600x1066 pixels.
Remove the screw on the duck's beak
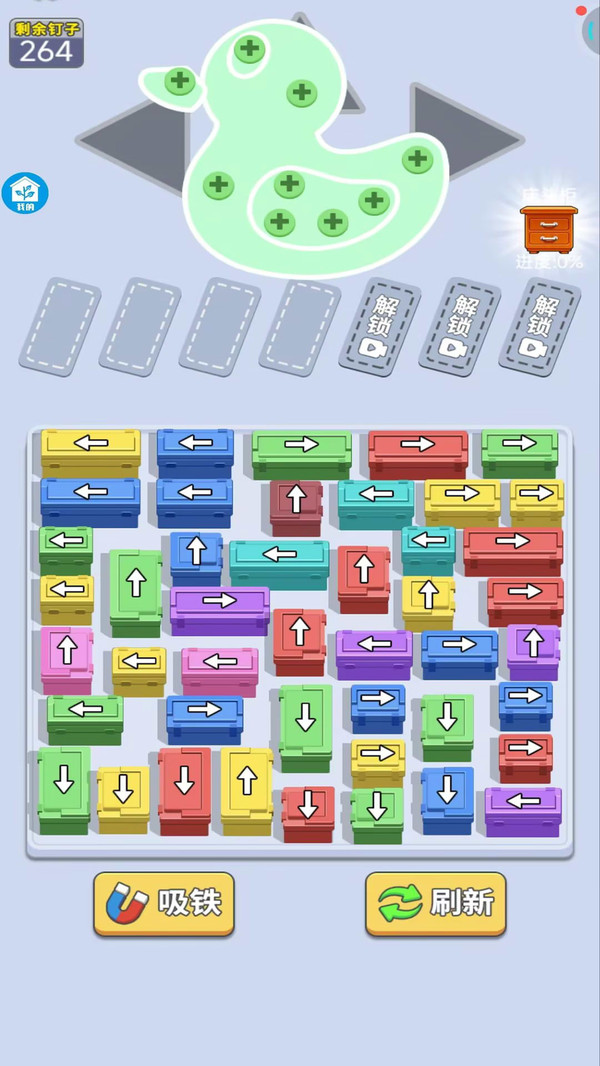point(179,82)
